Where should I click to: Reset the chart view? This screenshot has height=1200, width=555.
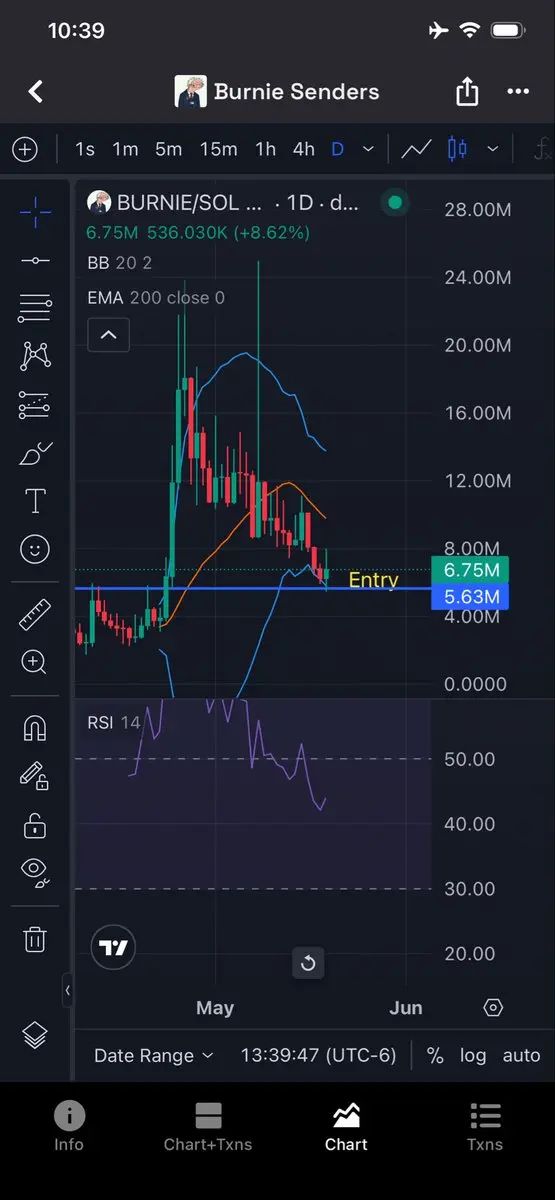(x=308, y=963)
